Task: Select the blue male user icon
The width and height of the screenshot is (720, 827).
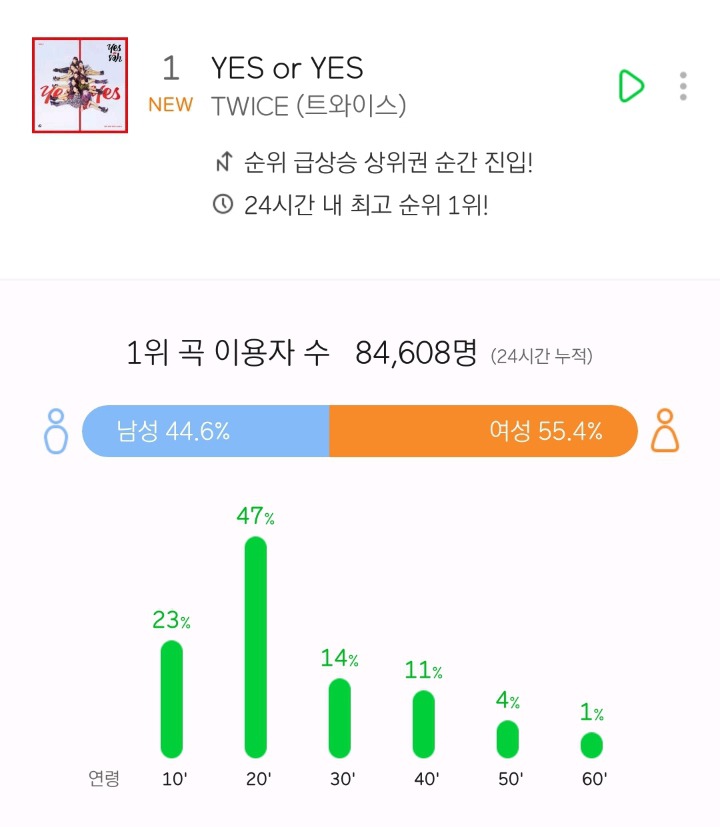Action: [x=55, y=430]
